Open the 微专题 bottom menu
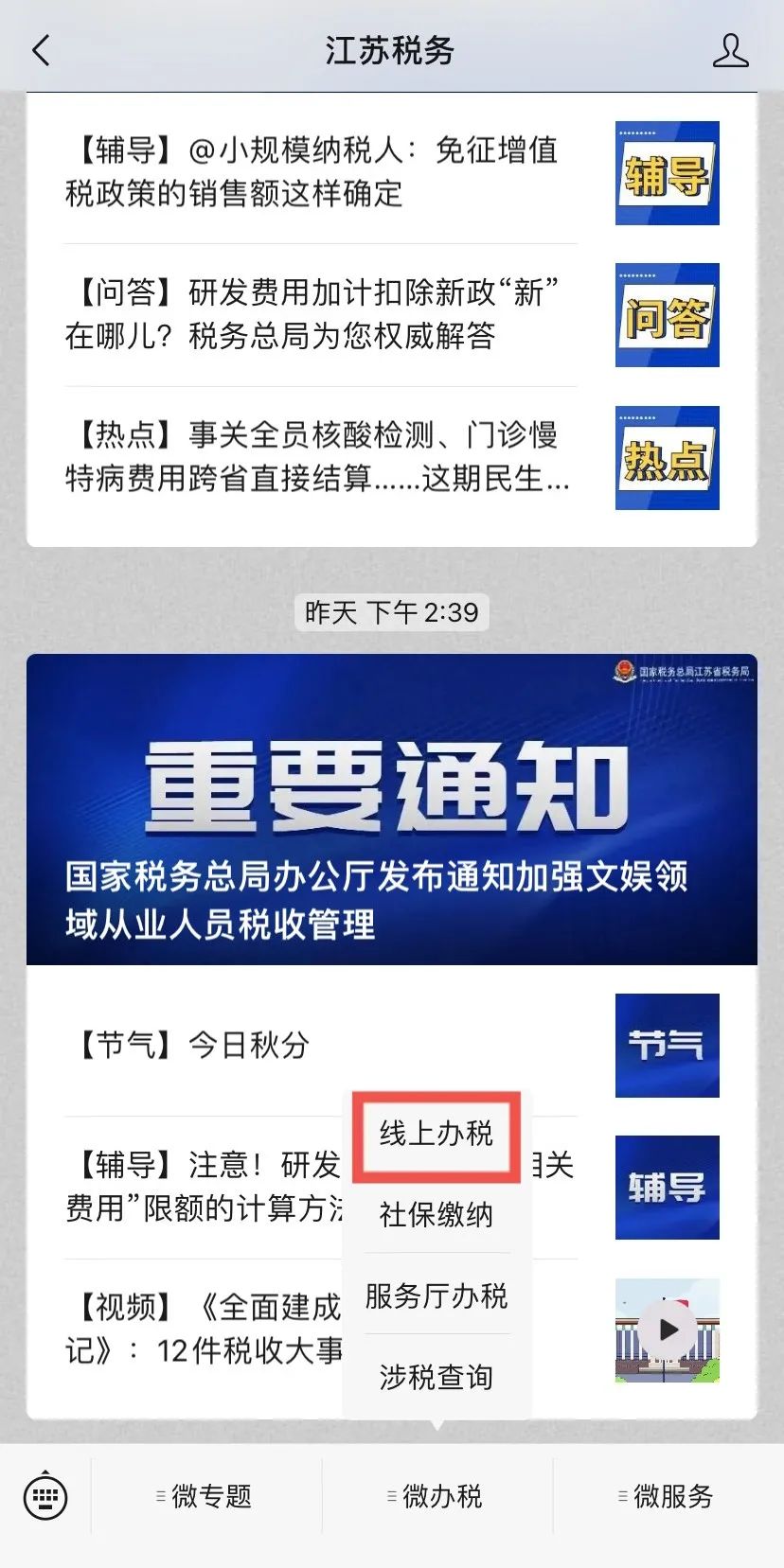This screenshot has height=1568, width=784. pyautogui.click(x=206, y=1496)
